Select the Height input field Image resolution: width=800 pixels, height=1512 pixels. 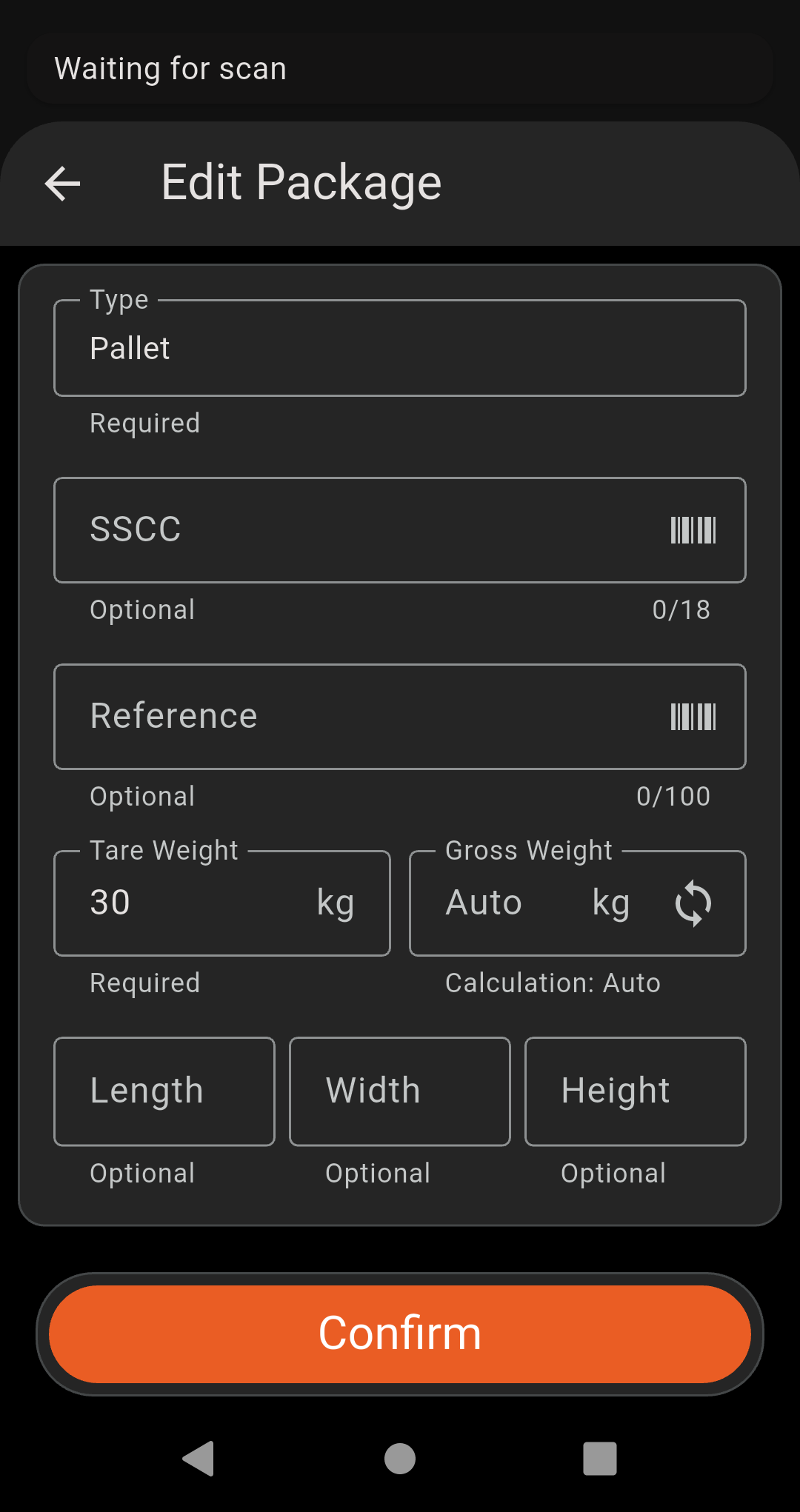636,1091
